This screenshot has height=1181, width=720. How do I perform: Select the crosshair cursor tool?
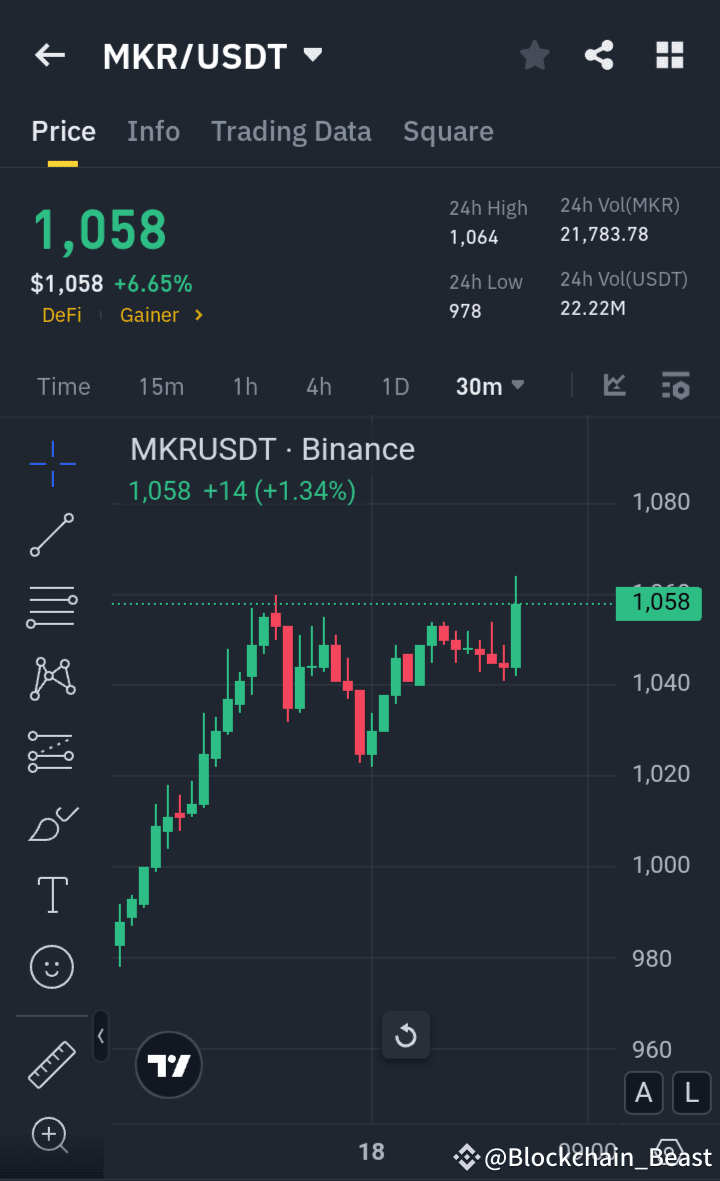coord(51,463)
